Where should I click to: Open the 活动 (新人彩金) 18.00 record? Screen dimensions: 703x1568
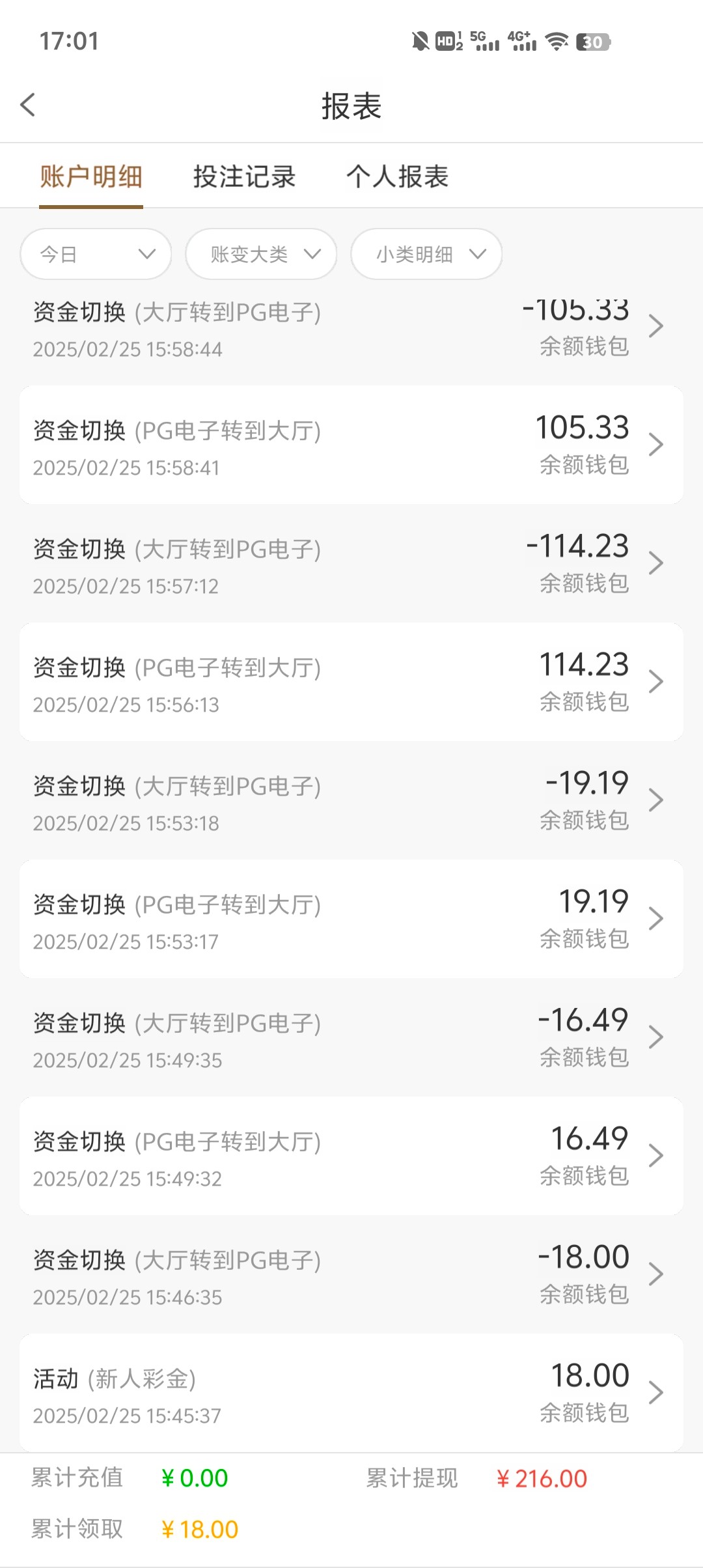(x=351, y=1393)
